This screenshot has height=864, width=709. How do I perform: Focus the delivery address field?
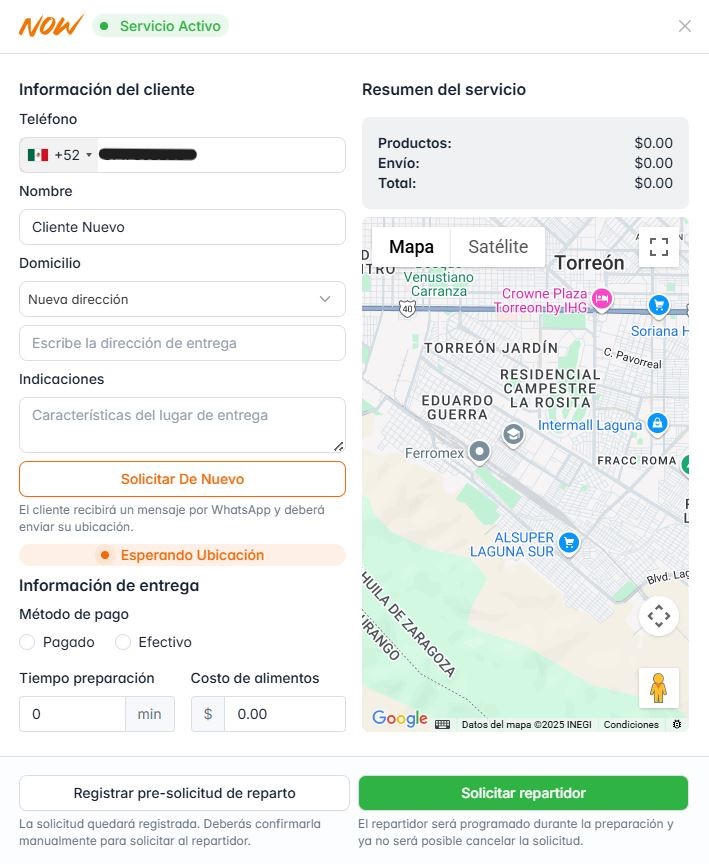[182, 343]
